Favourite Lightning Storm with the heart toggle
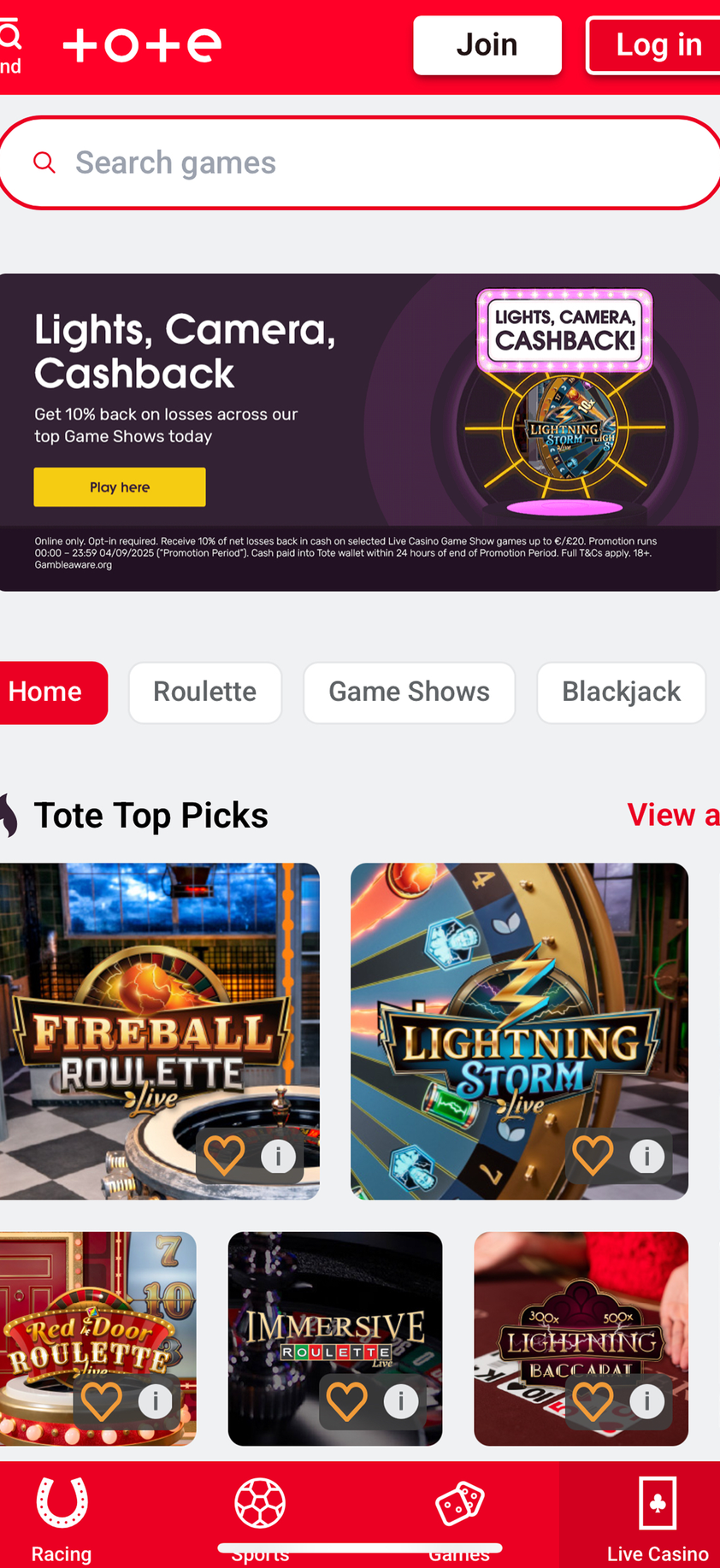This screenshot has width=720, height=1568. tap(592, 1155)
